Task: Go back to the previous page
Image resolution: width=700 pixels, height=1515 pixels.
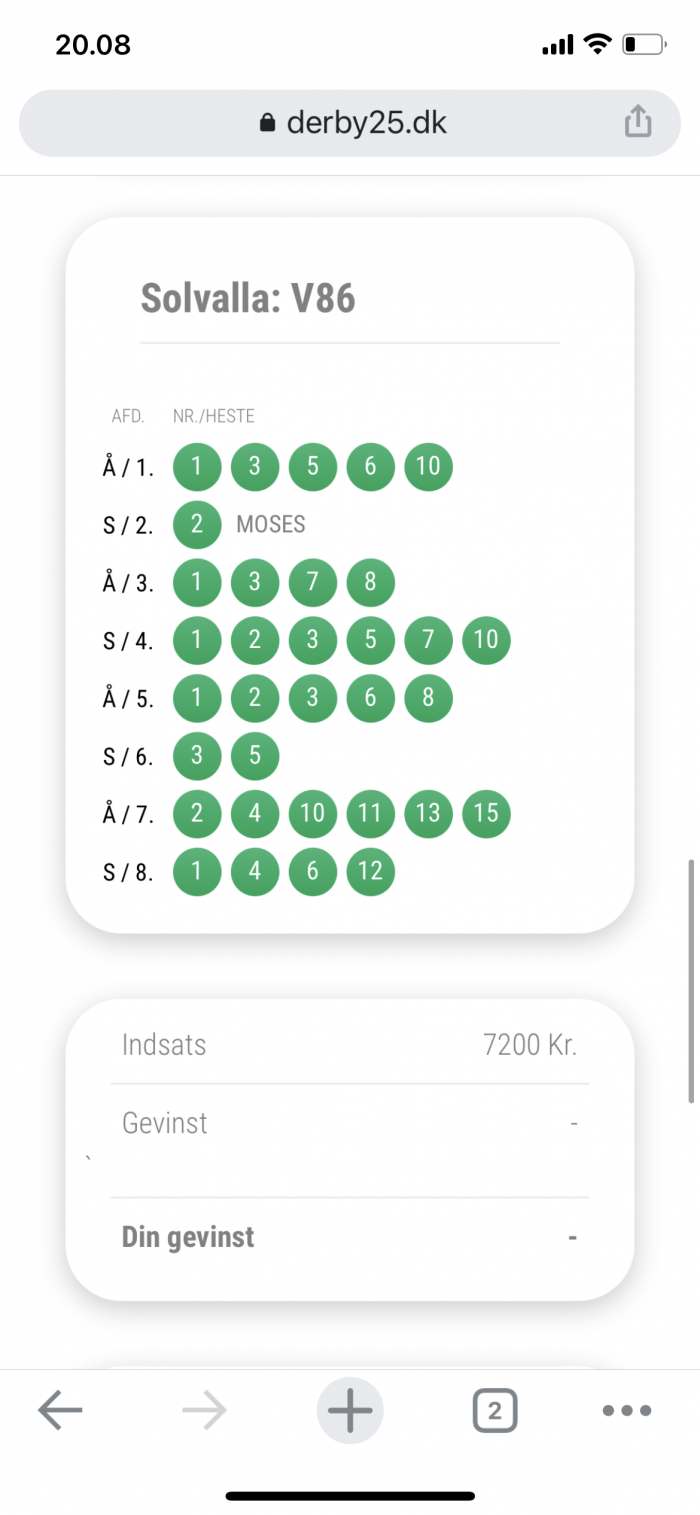Action: [x=60, y=1411]
